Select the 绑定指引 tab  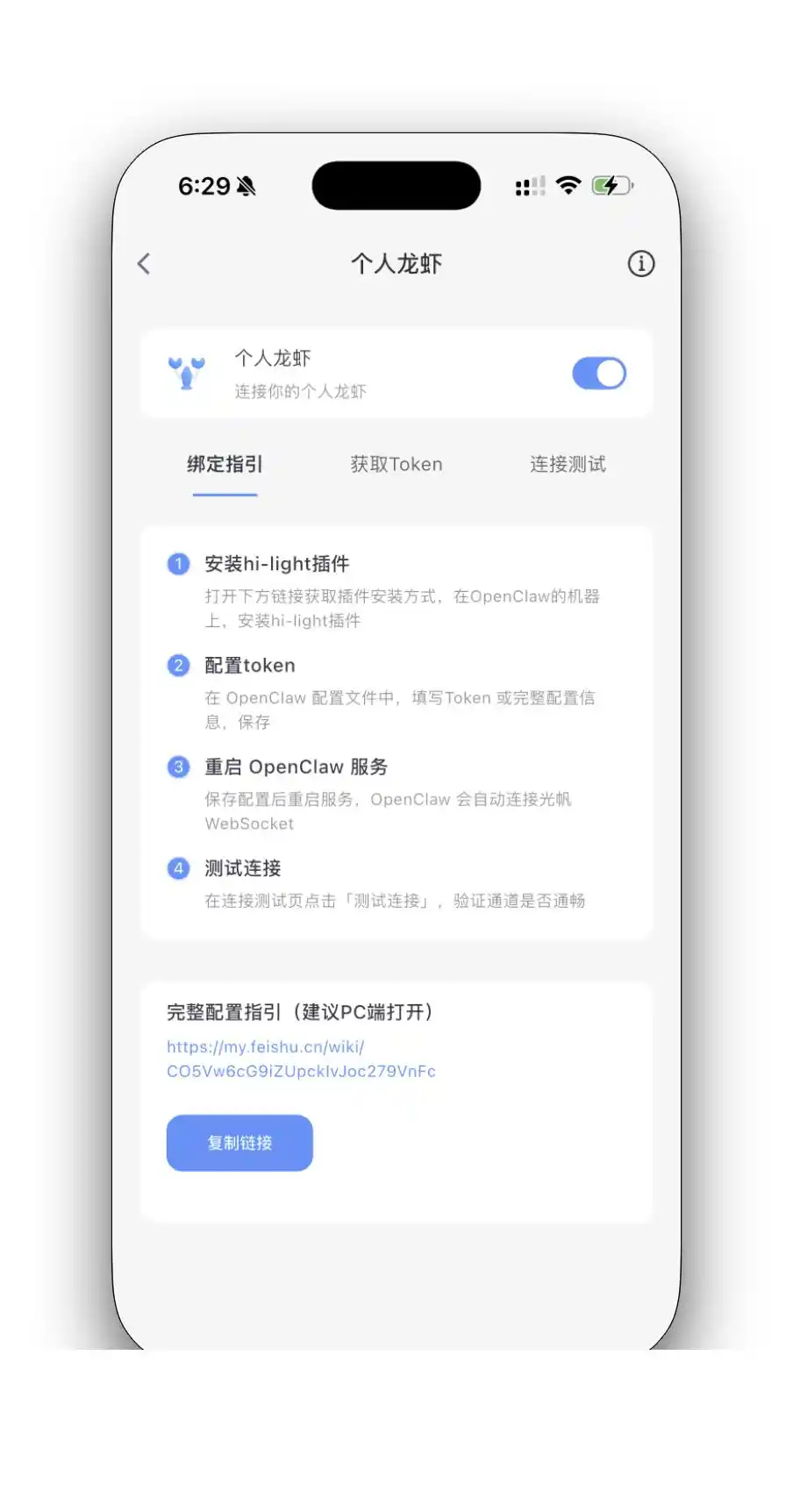click(x=225, y=464)
